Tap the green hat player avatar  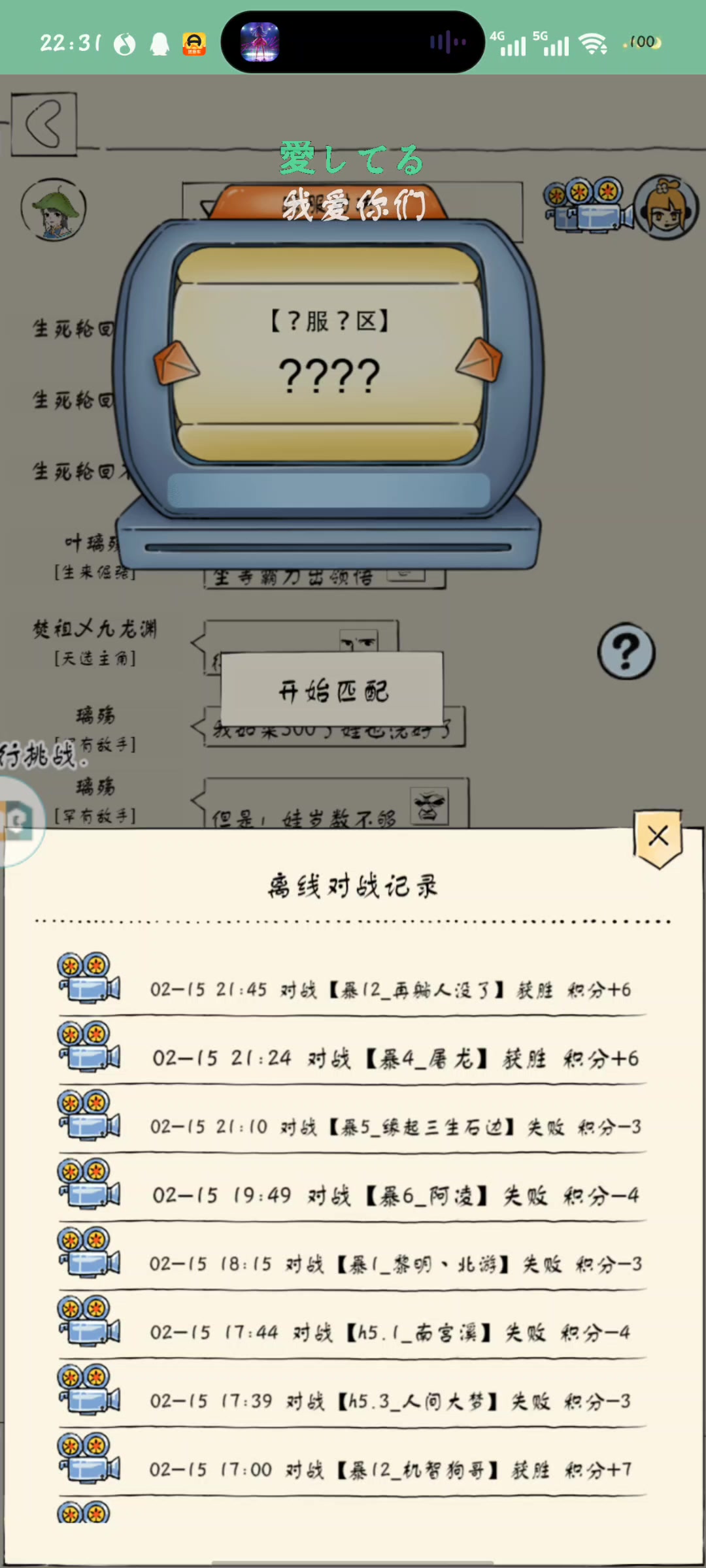click(54, 210)
